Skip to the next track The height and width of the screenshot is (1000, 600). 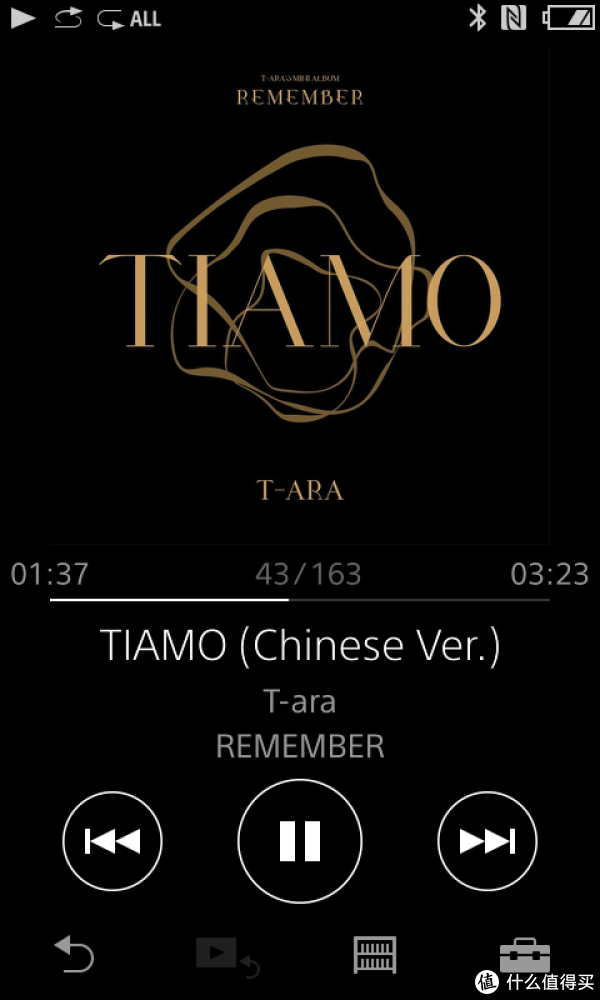click(x=487, y=841)
